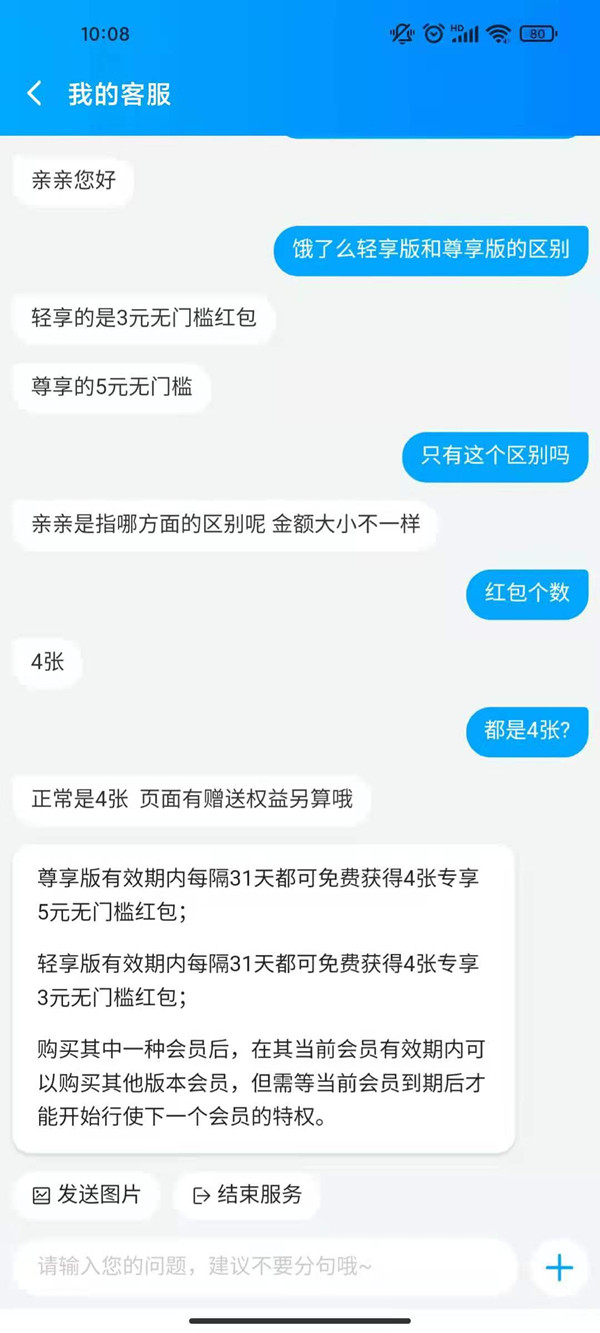End the chat with 结束服务
The width and height of the screenshot is (600, 1333).
point(247,1195)
